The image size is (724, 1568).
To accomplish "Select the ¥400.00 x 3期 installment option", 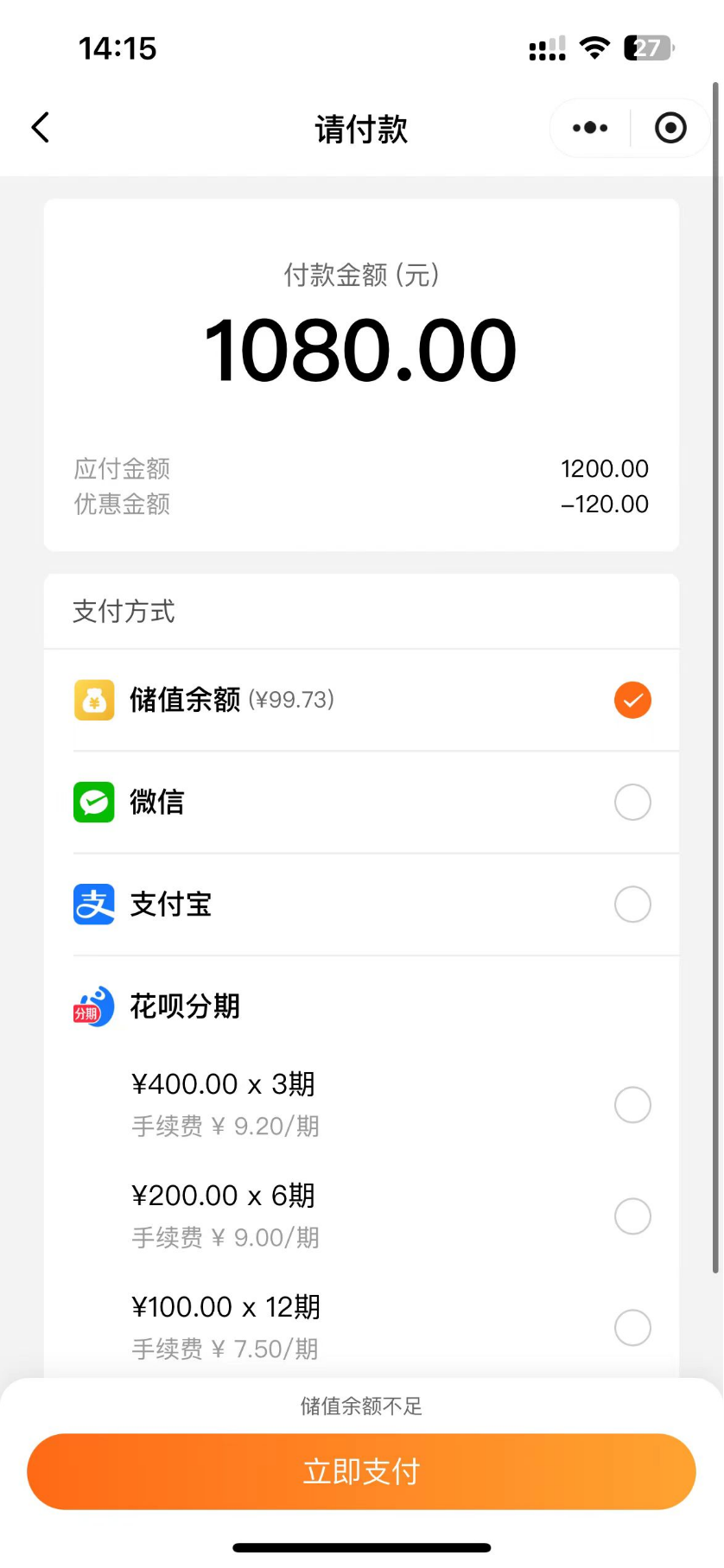I will coord(632,1104).
